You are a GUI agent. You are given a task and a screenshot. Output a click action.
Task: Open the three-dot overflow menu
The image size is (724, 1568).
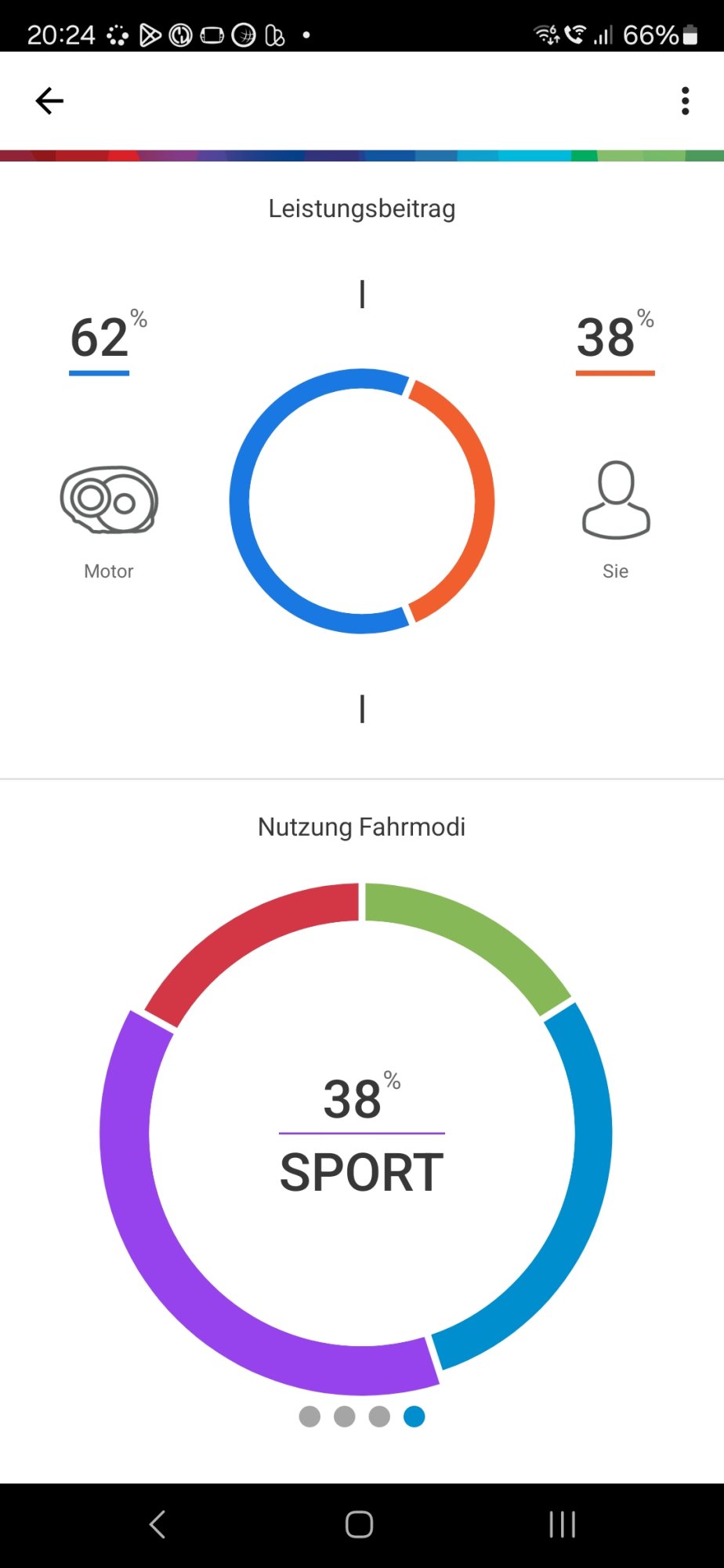685,101
